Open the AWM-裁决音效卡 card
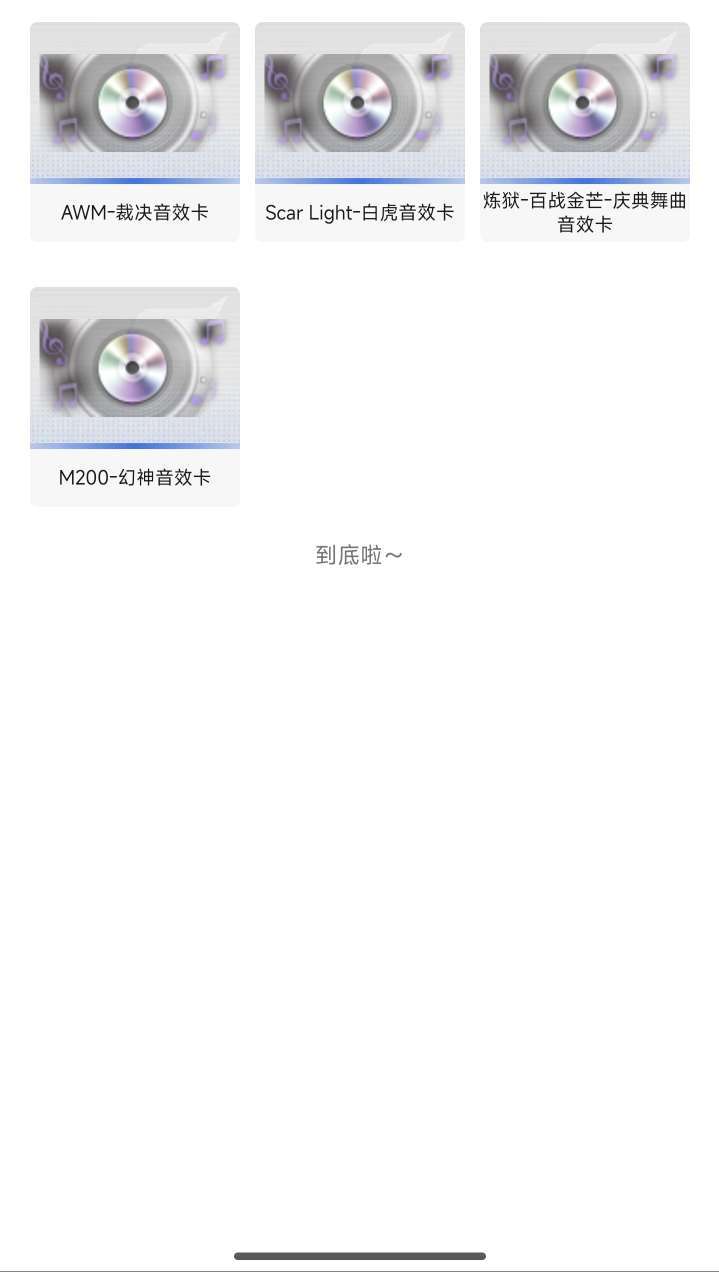Viewport: 719px width, 1272px height. click(x=135, y=132)
